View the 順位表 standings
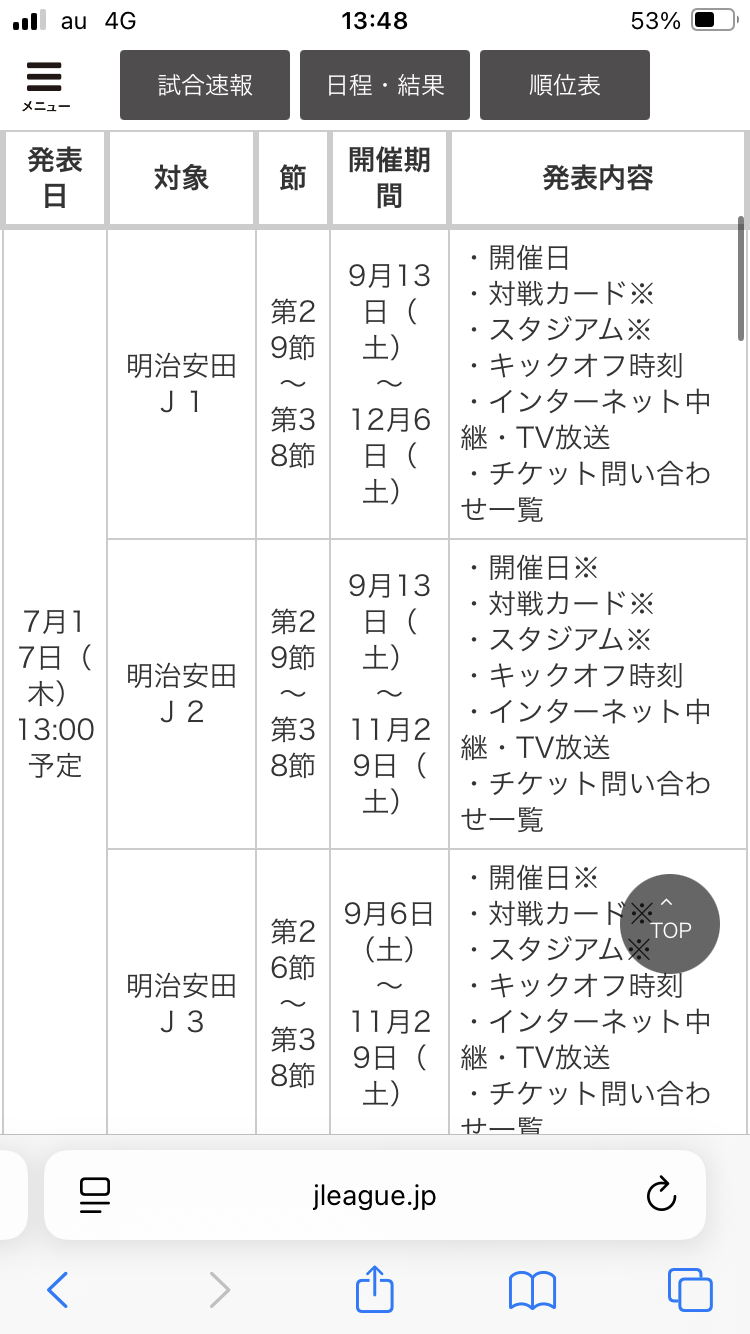This screenshot has height=1334, width=750. (565, 85)
